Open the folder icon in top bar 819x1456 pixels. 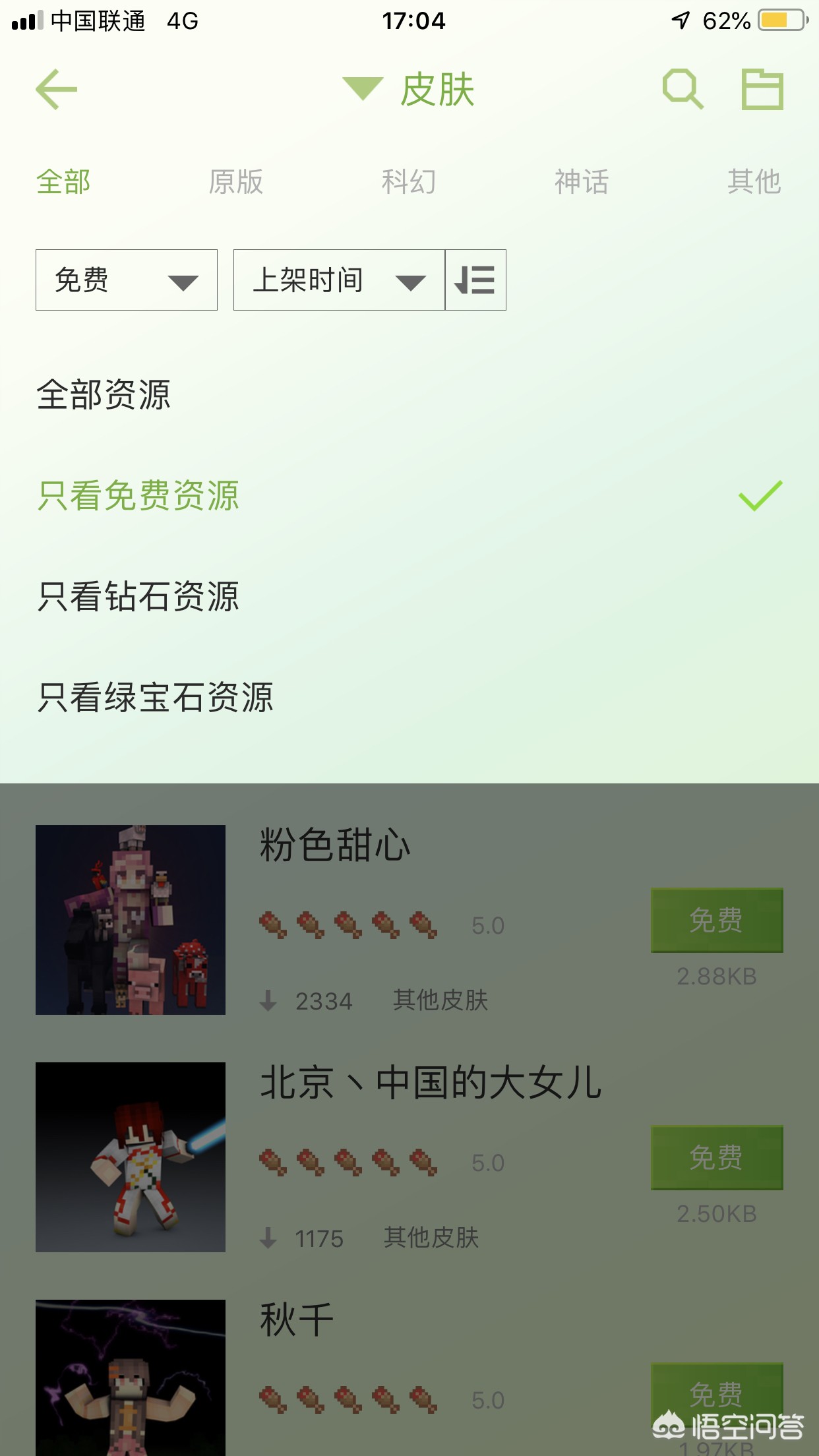[x=762, y=89]
